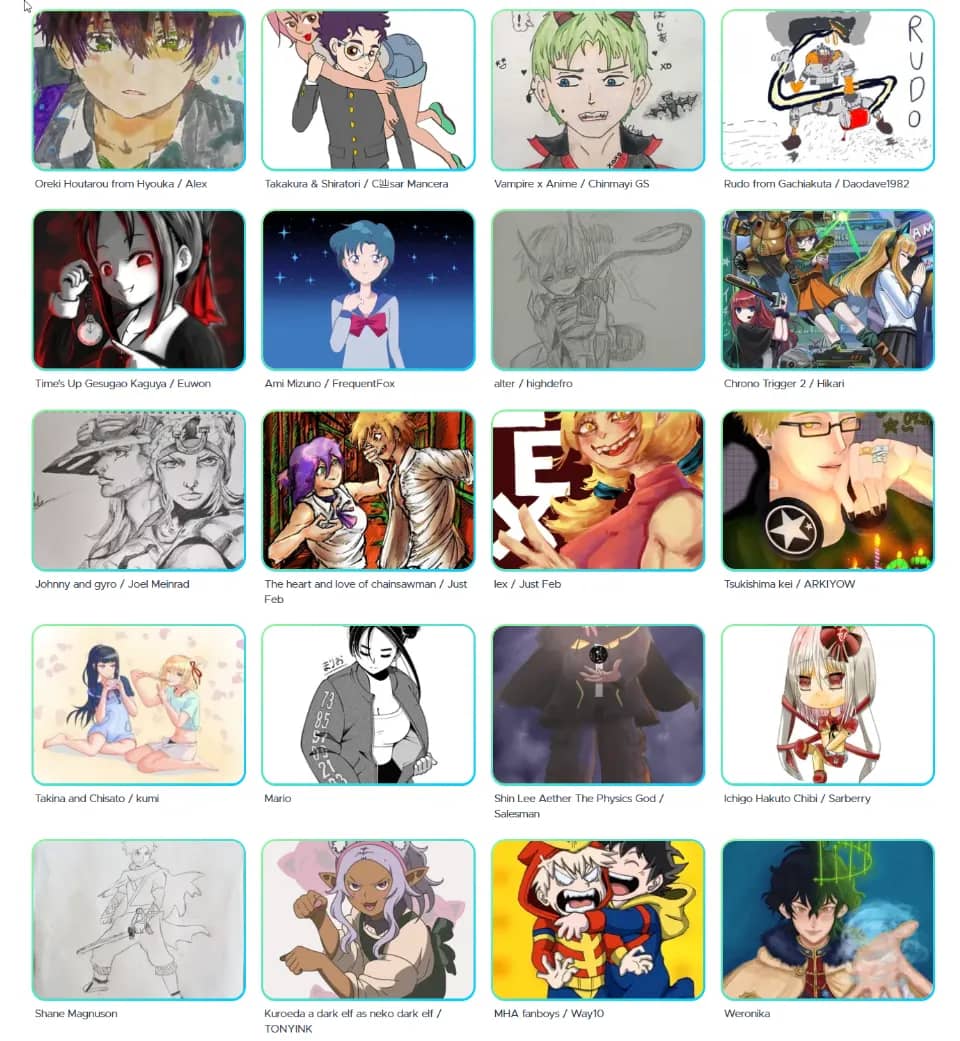View the artwork by Weronika

click(827, 920)
